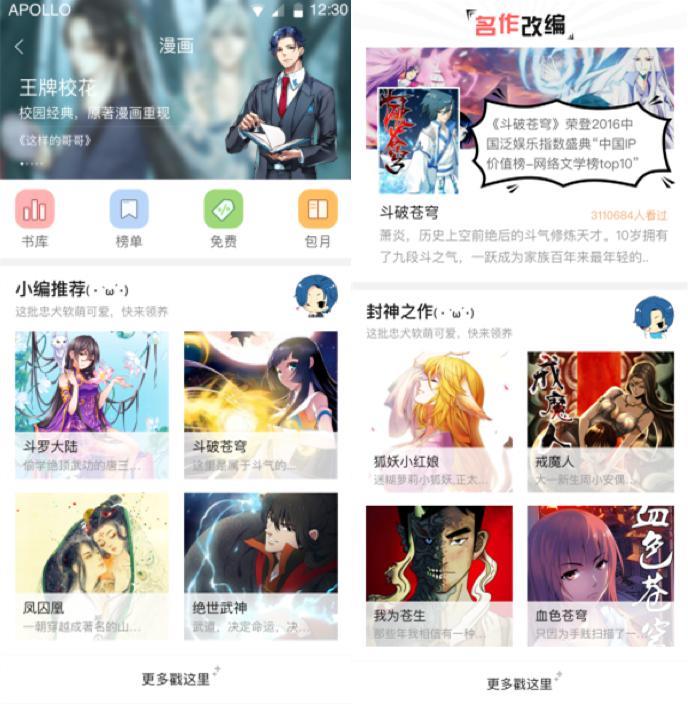Tap 更多戳这里 under 封神之作
688x704 pixels.
click(519, 684)
